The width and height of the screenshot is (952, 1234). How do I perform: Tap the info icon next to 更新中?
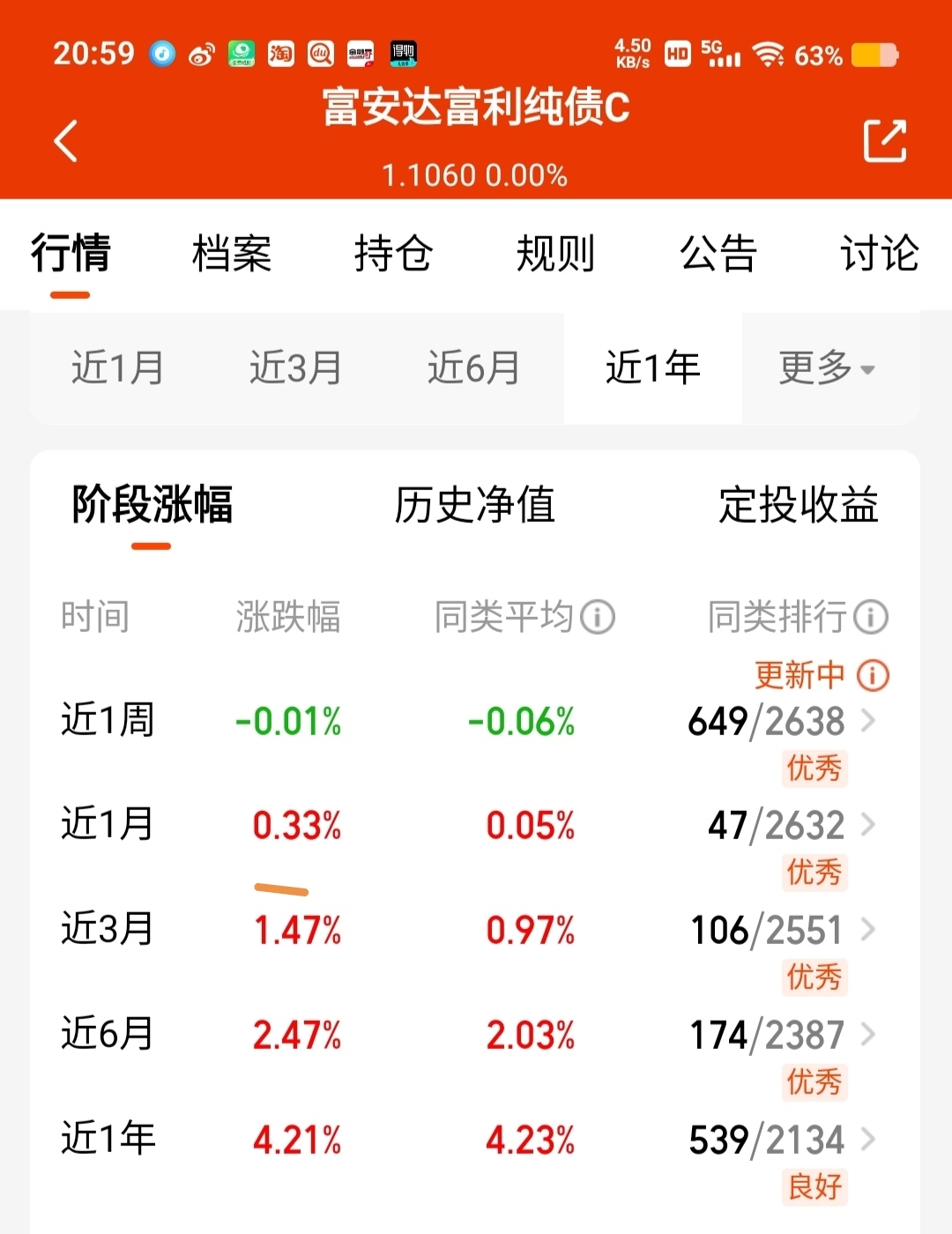873,675
